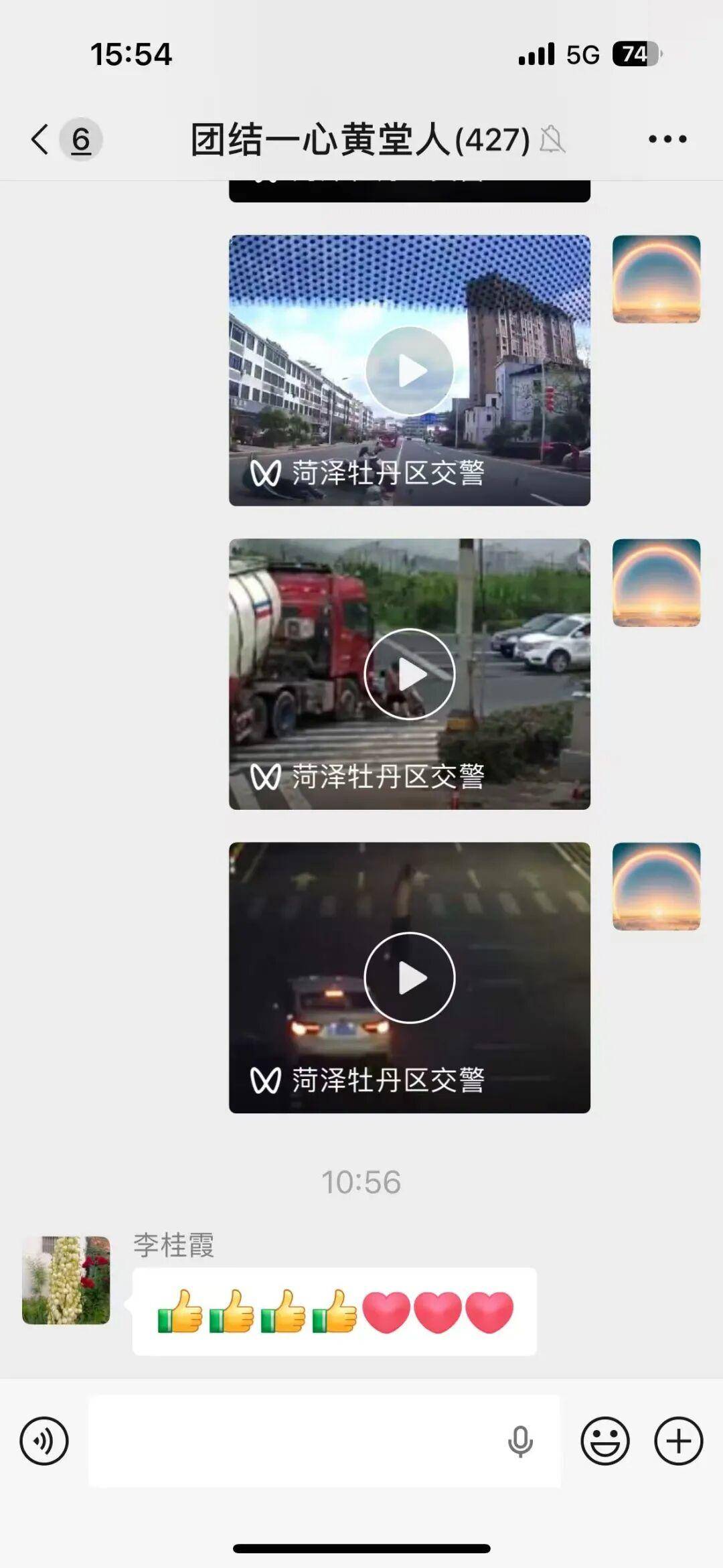Play the video showing the red tanker truck
The width and height of the screenshot is (723, 1568).
click(410, 674)
